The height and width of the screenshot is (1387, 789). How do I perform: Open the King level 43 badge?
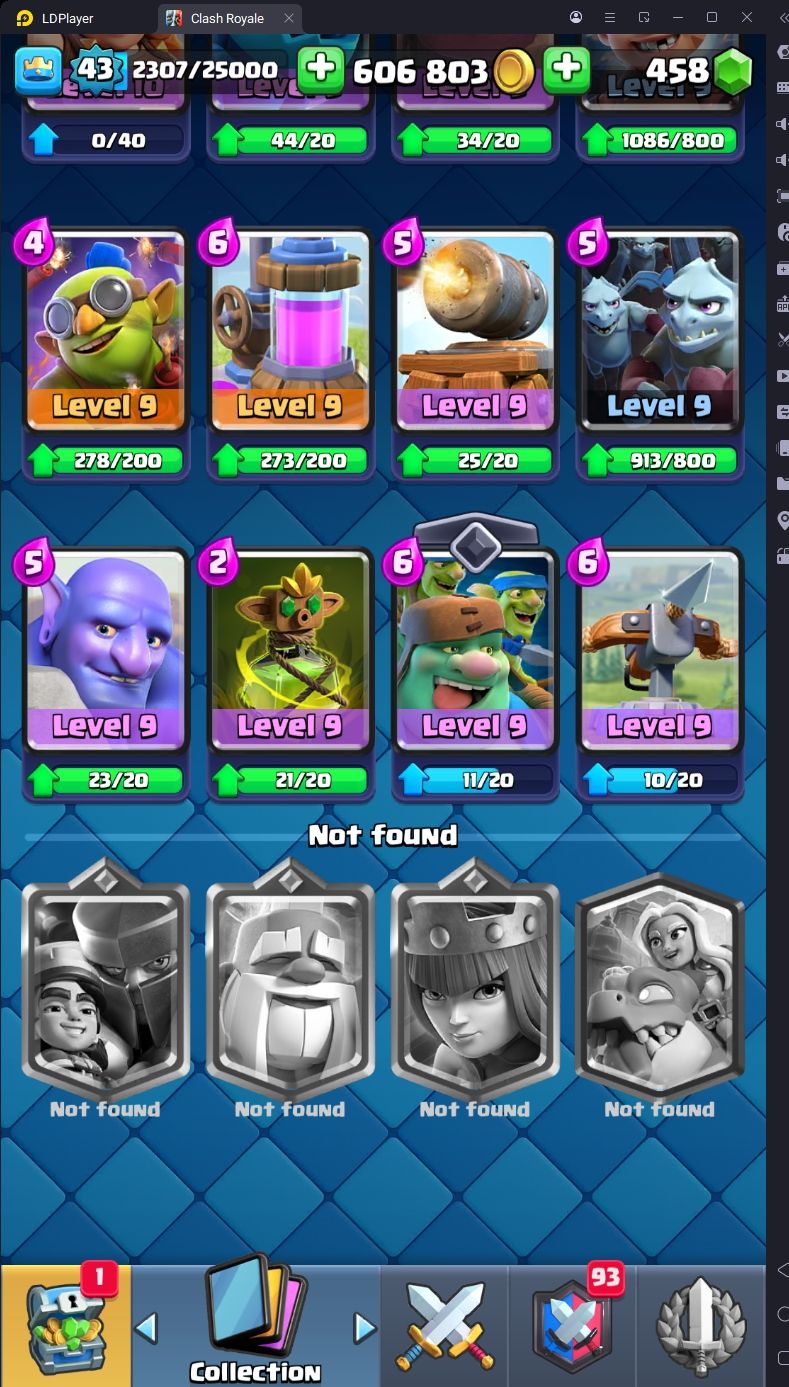95,69
